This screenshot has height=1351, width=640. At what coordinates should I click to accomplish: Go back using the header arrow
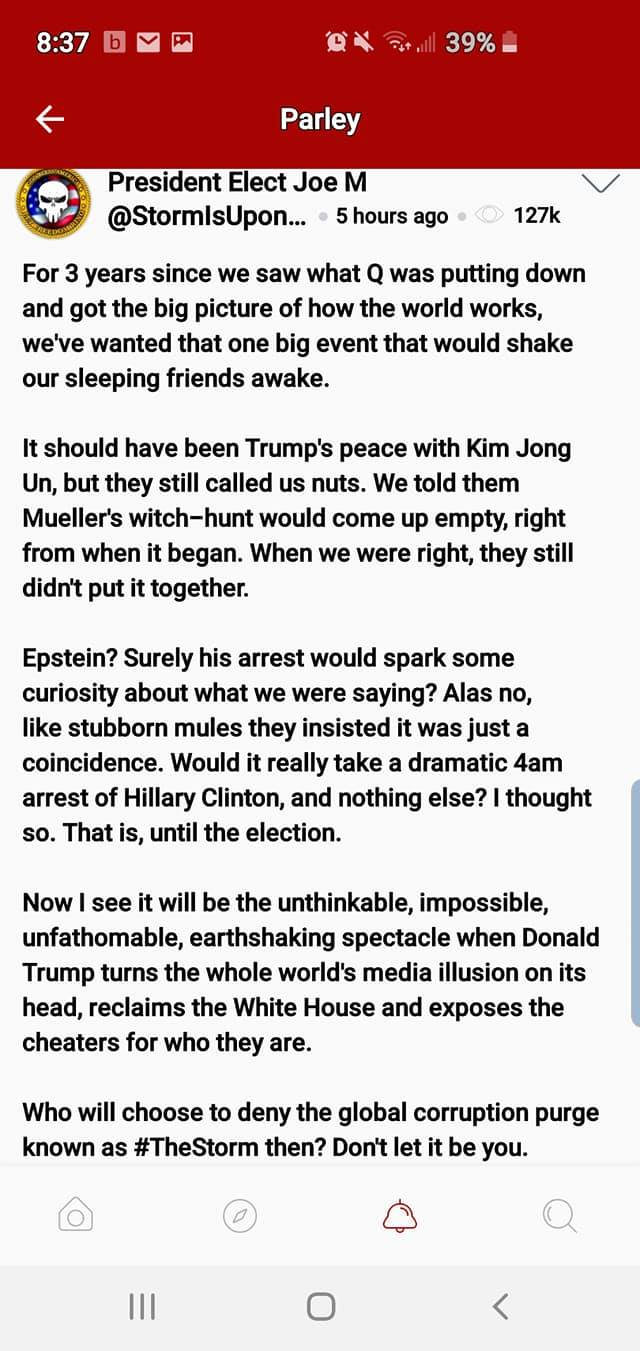pos(50,120)
